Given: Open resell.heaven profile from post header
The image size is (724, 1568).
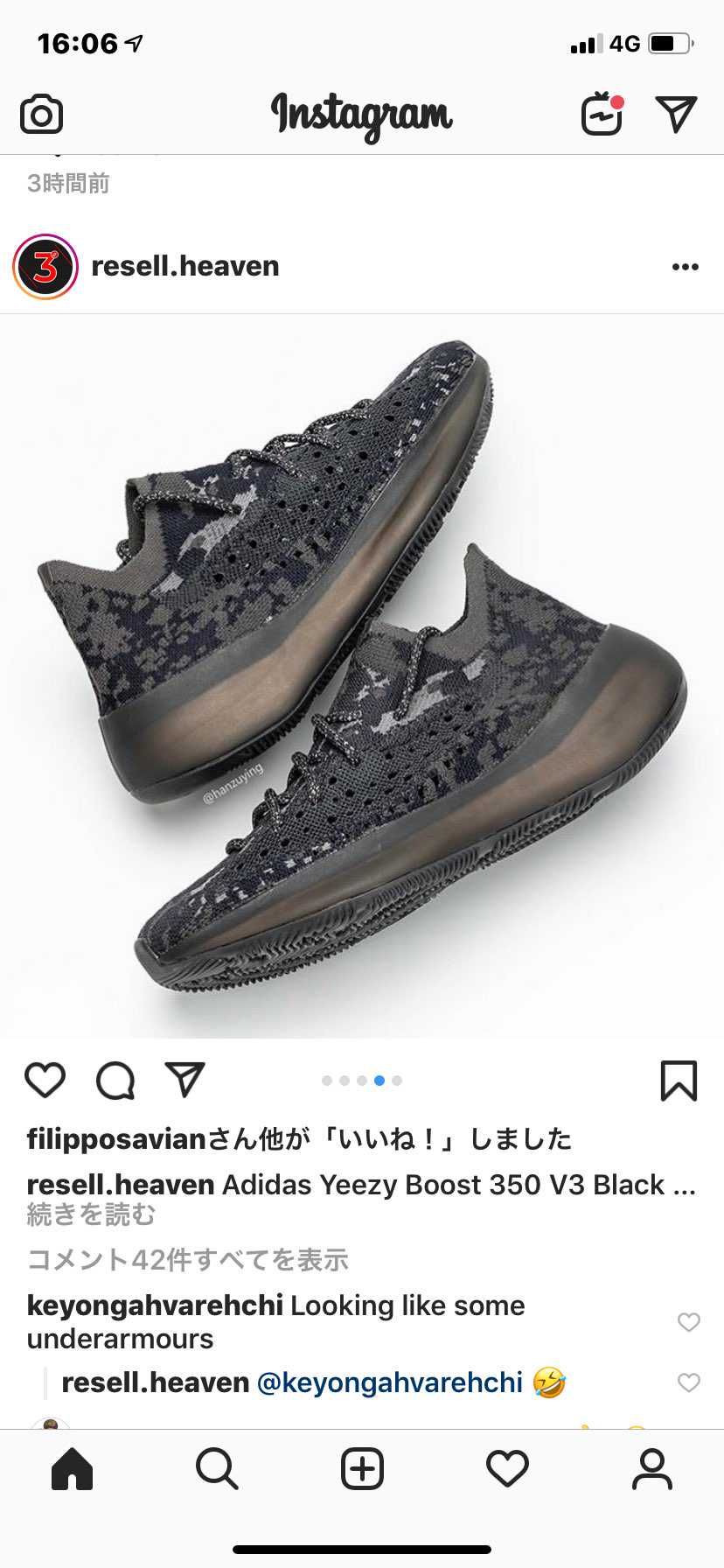Looking at the screenshot, I should [x=184, y=266].
